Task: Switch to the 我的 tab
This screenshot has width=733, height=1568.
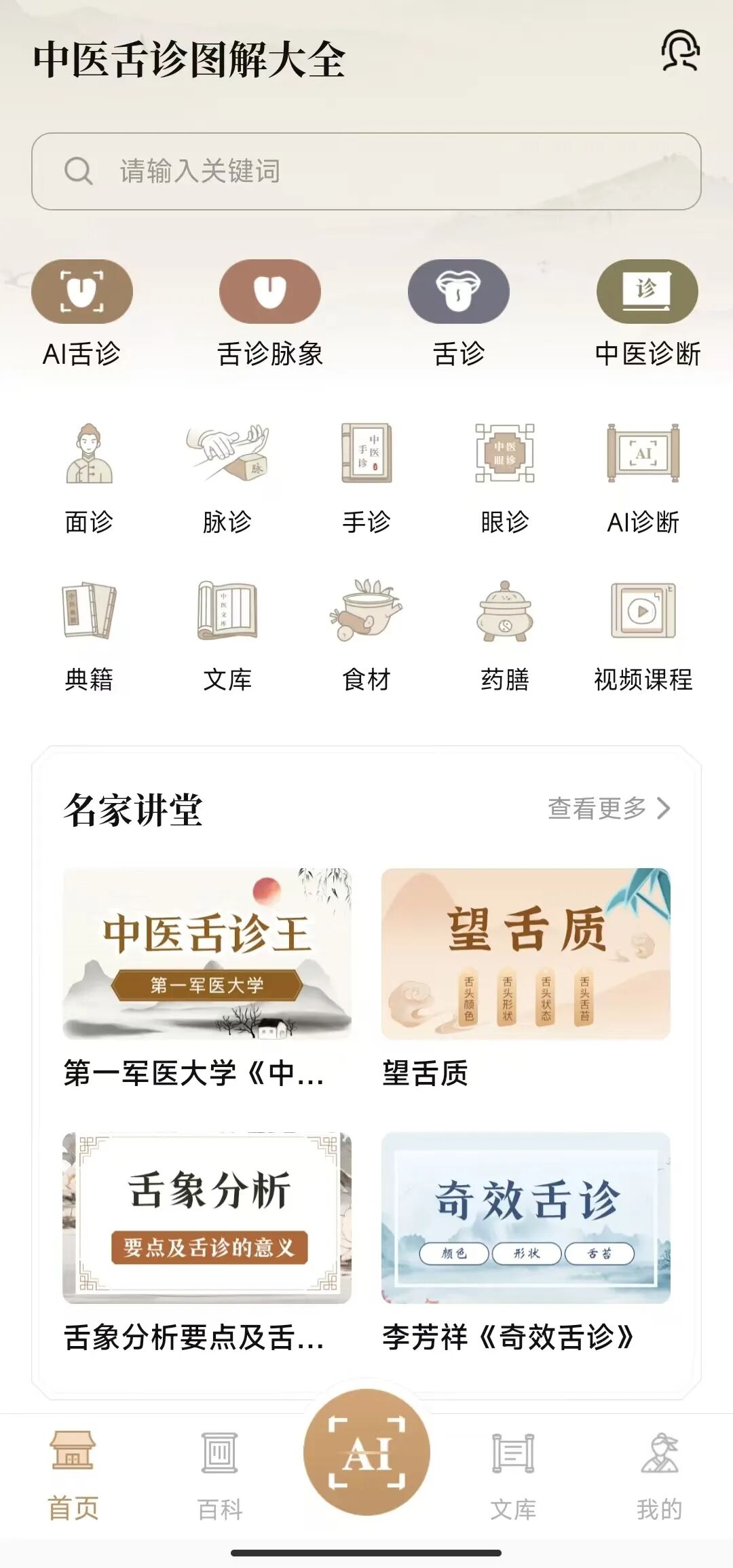Action: [x=659, y=1480]
